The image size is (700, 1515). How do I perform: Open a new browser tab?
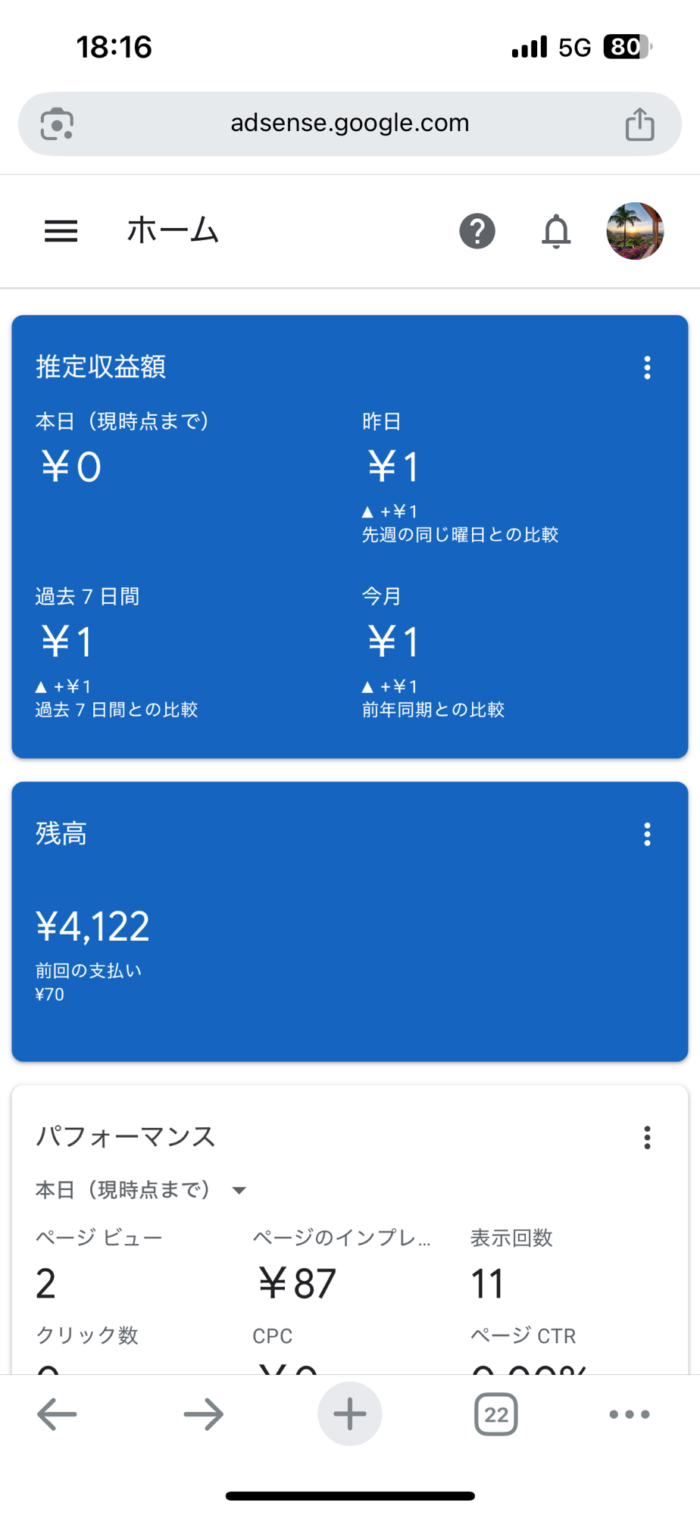(x=349, y=1414)
